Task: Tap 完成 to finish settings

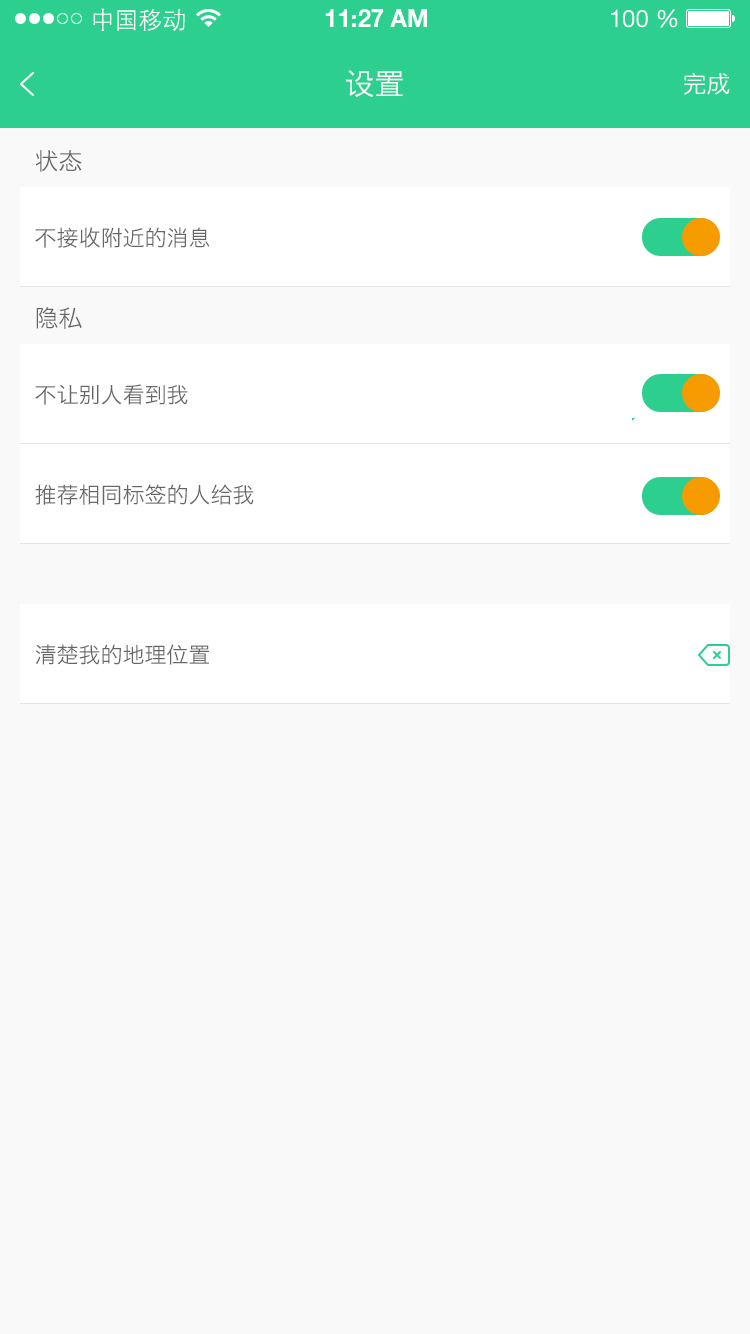Action: [706, 84]
